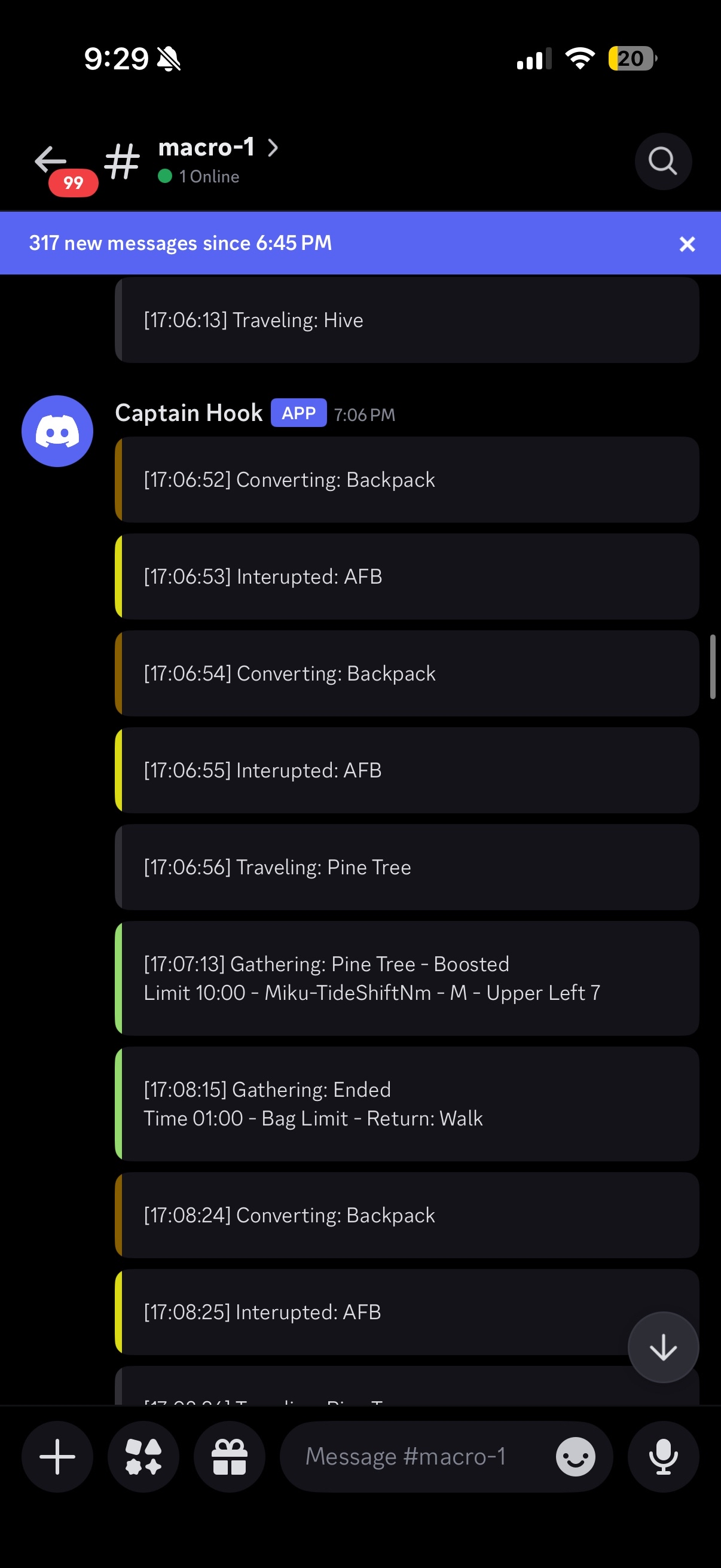The image size is (721, 1568).
Task: Tap Captain Hook username
Action: pos(188,413)
